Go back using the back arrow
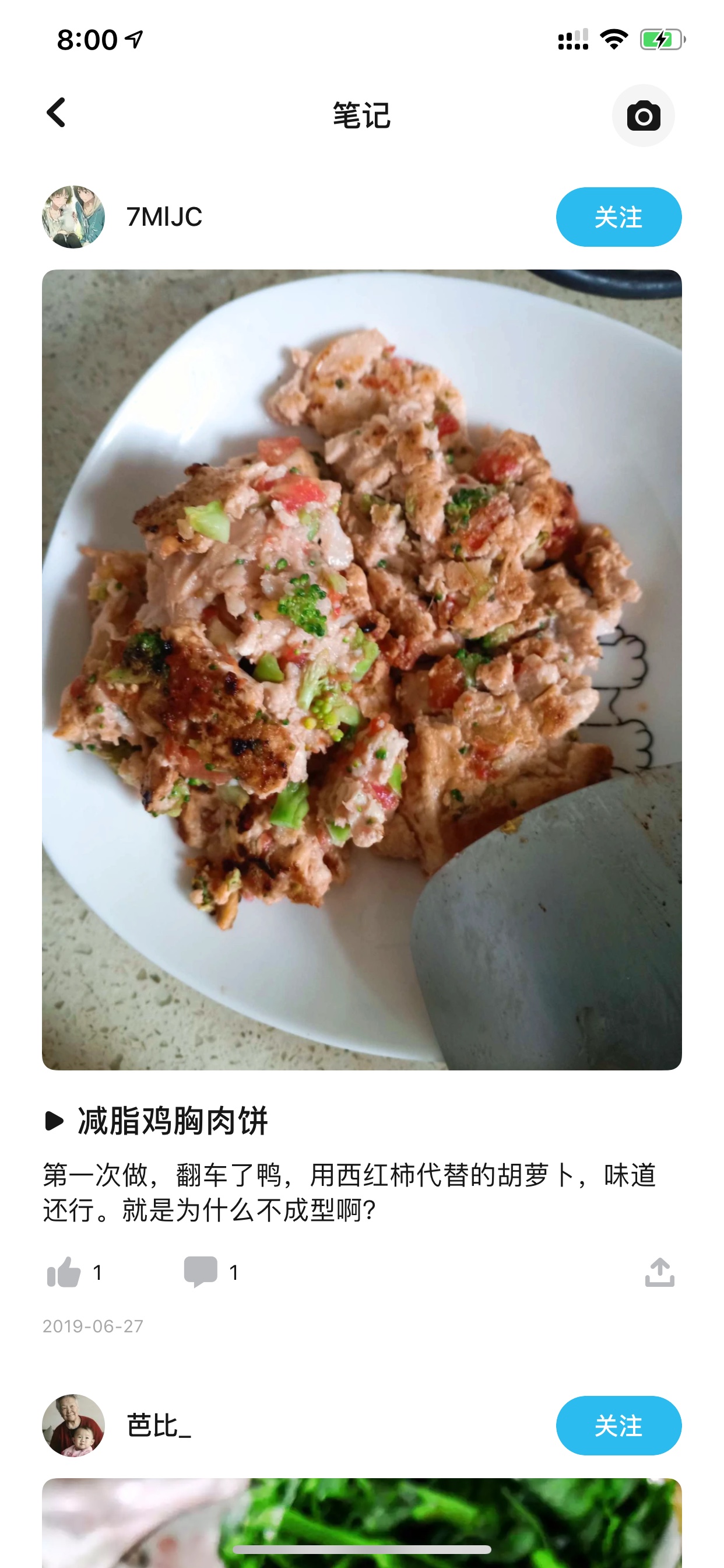The image size is (724, 1568). tap(56, 113)
